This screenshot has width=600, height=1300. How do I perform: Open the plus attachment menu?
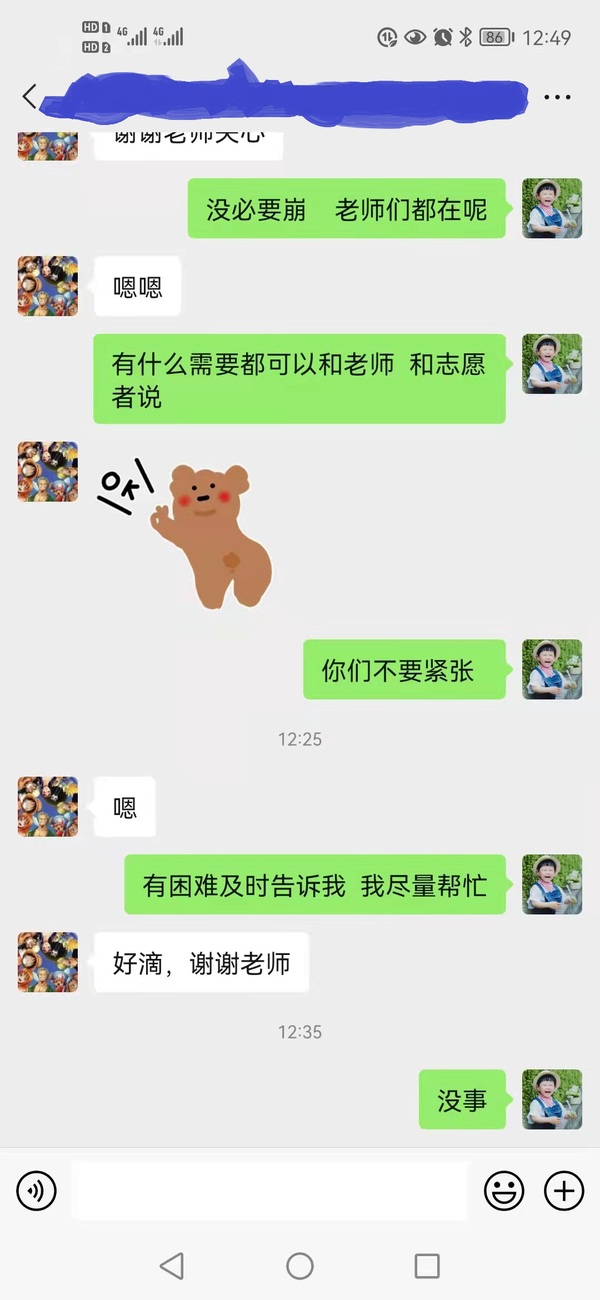564,1190
